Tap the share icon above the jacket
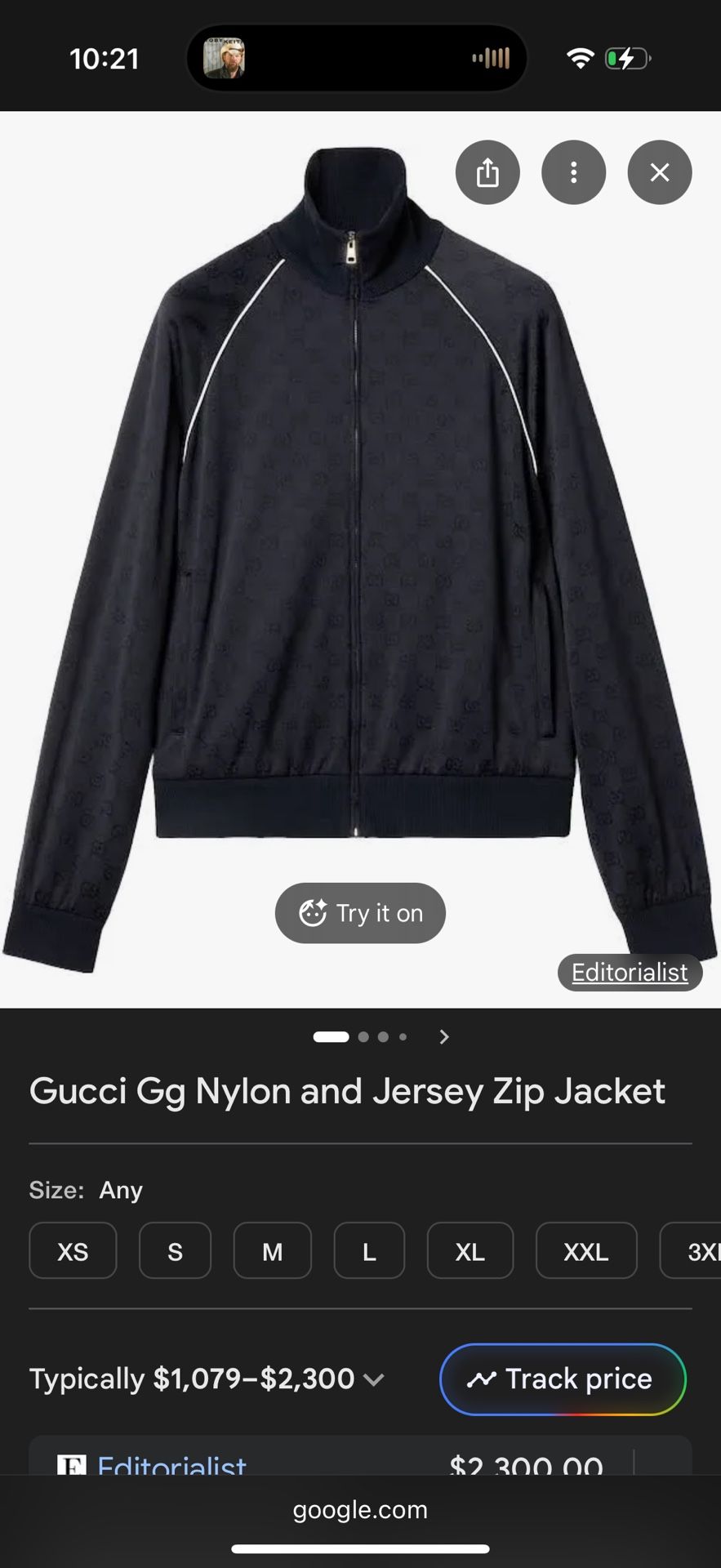The height and width of the screenshot is (1568, 721). tap(487, 172)
